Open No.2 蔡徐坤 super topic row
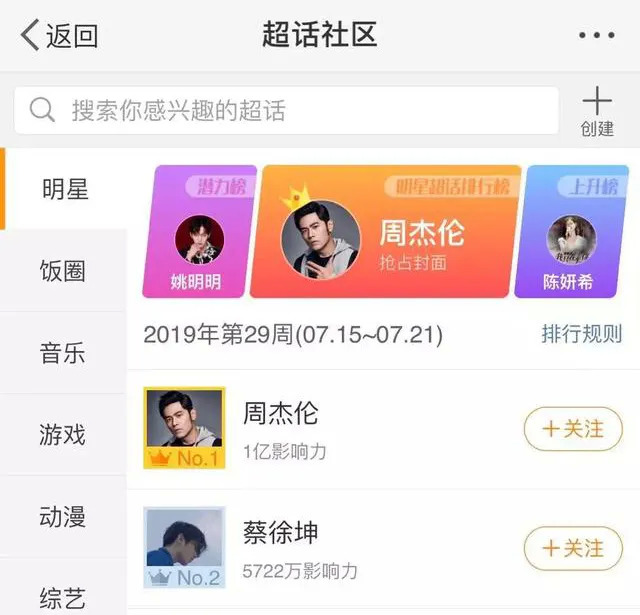This screenshot has width=640, height=615. 330,548
